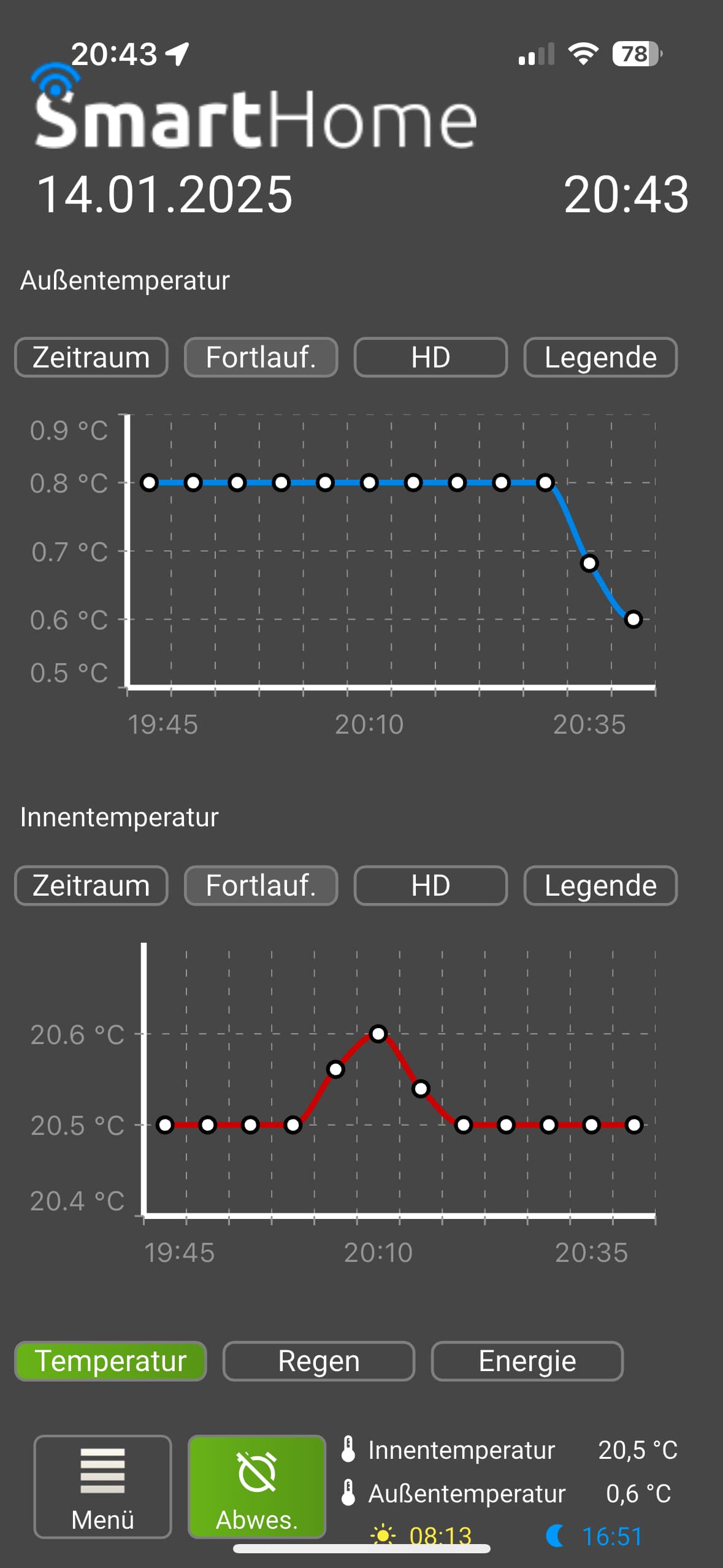Enable HD for the Innentemperatur chart
This screenshot has height=1568, width=723.
click(x=430, y=885)
